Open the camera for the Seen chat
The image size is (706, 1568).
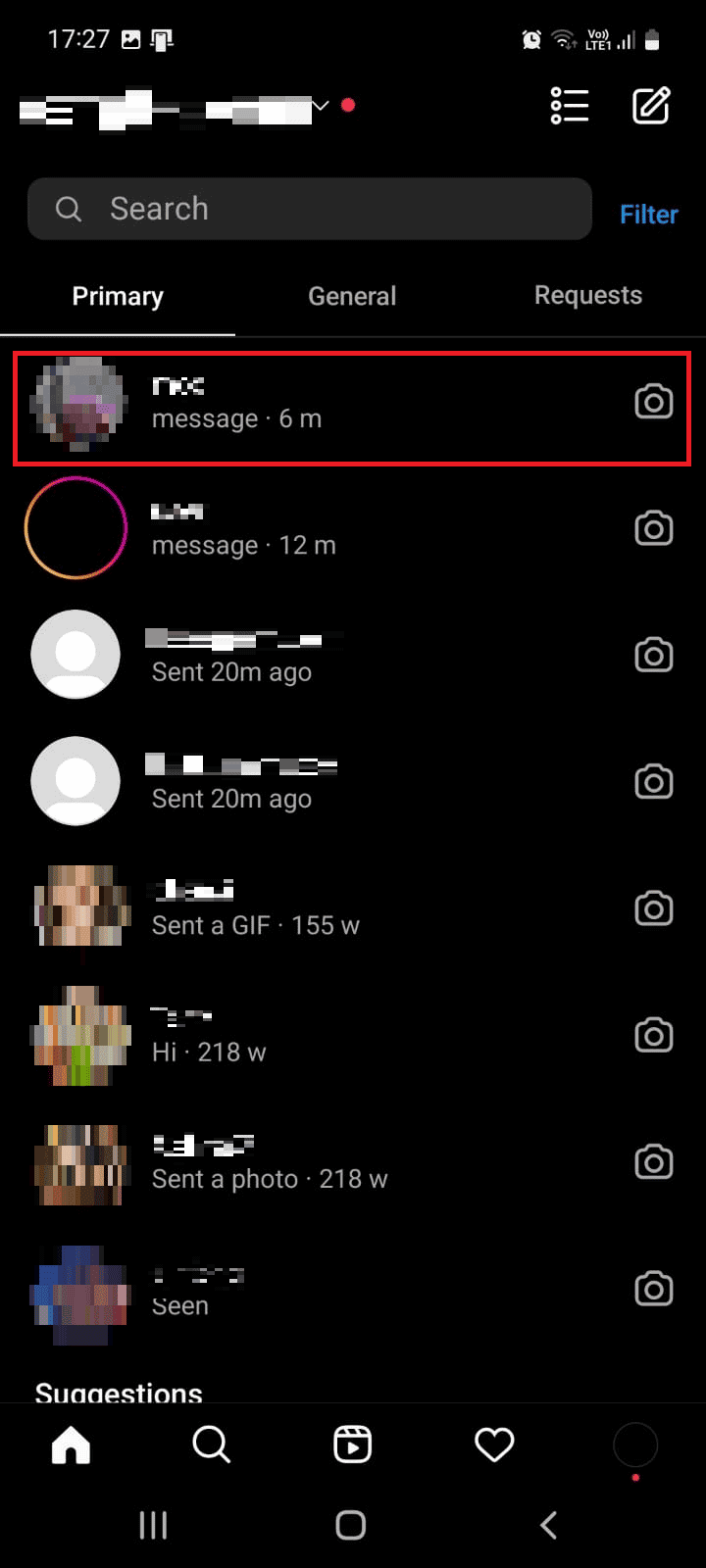(x=653, y=1289)
